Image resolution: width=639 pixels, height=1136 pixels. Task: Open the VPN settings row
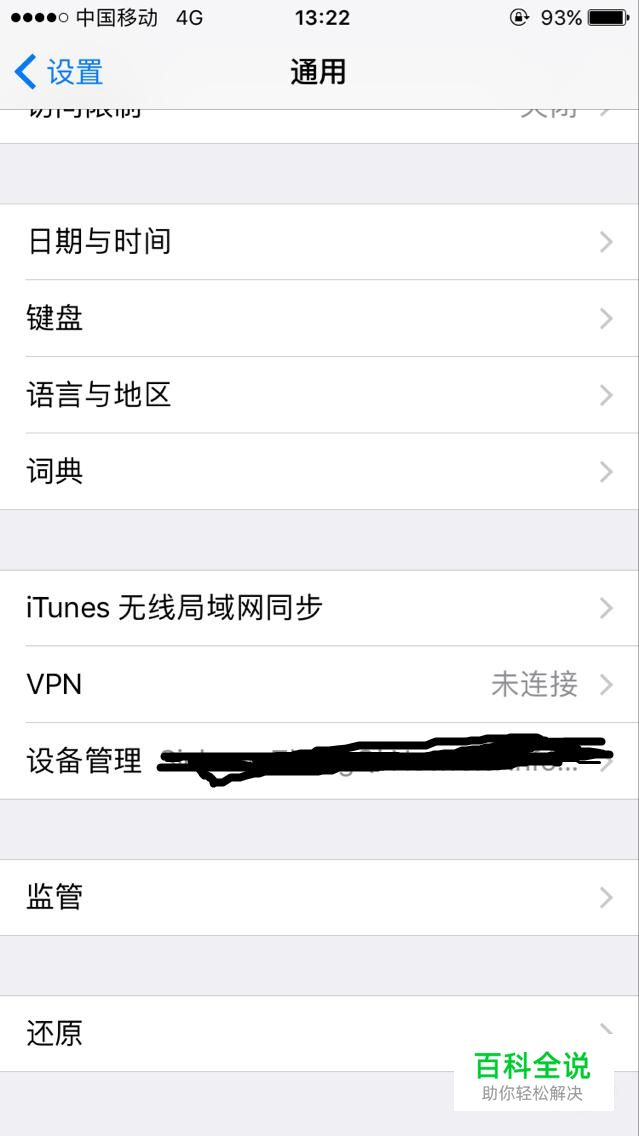pos(319,684)
